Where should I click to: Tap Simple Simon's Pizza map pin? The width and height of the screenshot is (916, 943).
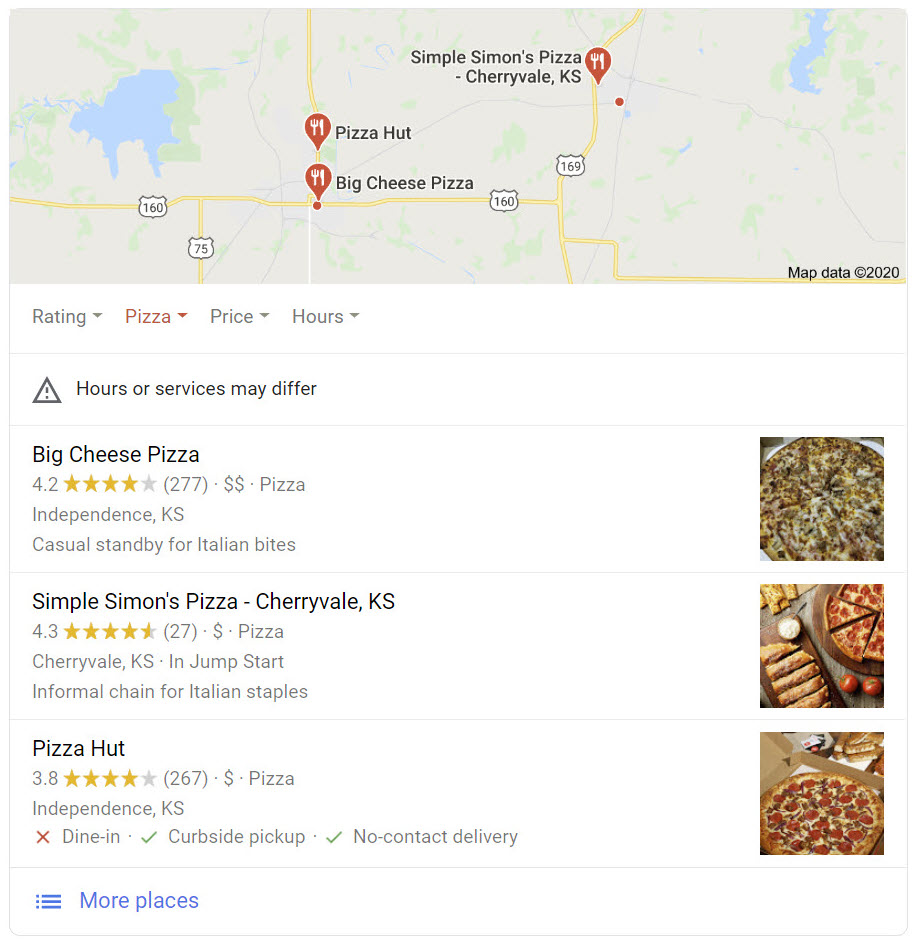(598, 63)
